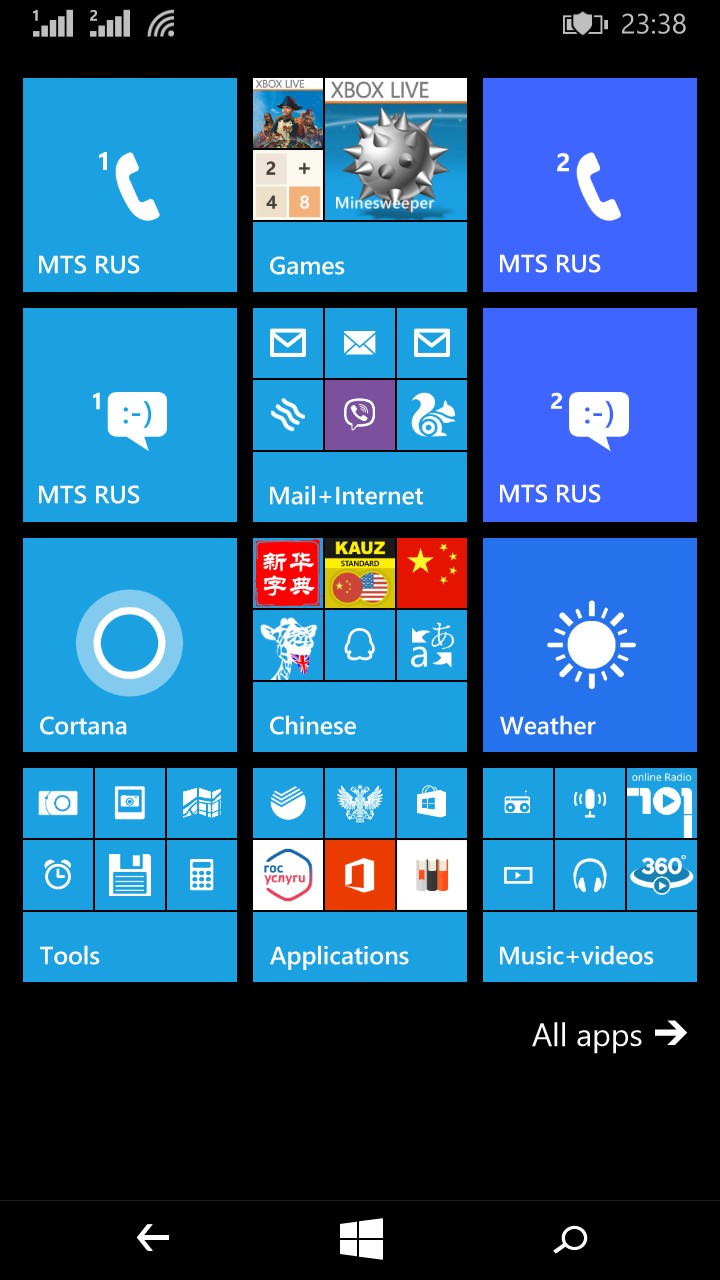Open the Weather tile
Screen dimensions: 720x1280
590,645
